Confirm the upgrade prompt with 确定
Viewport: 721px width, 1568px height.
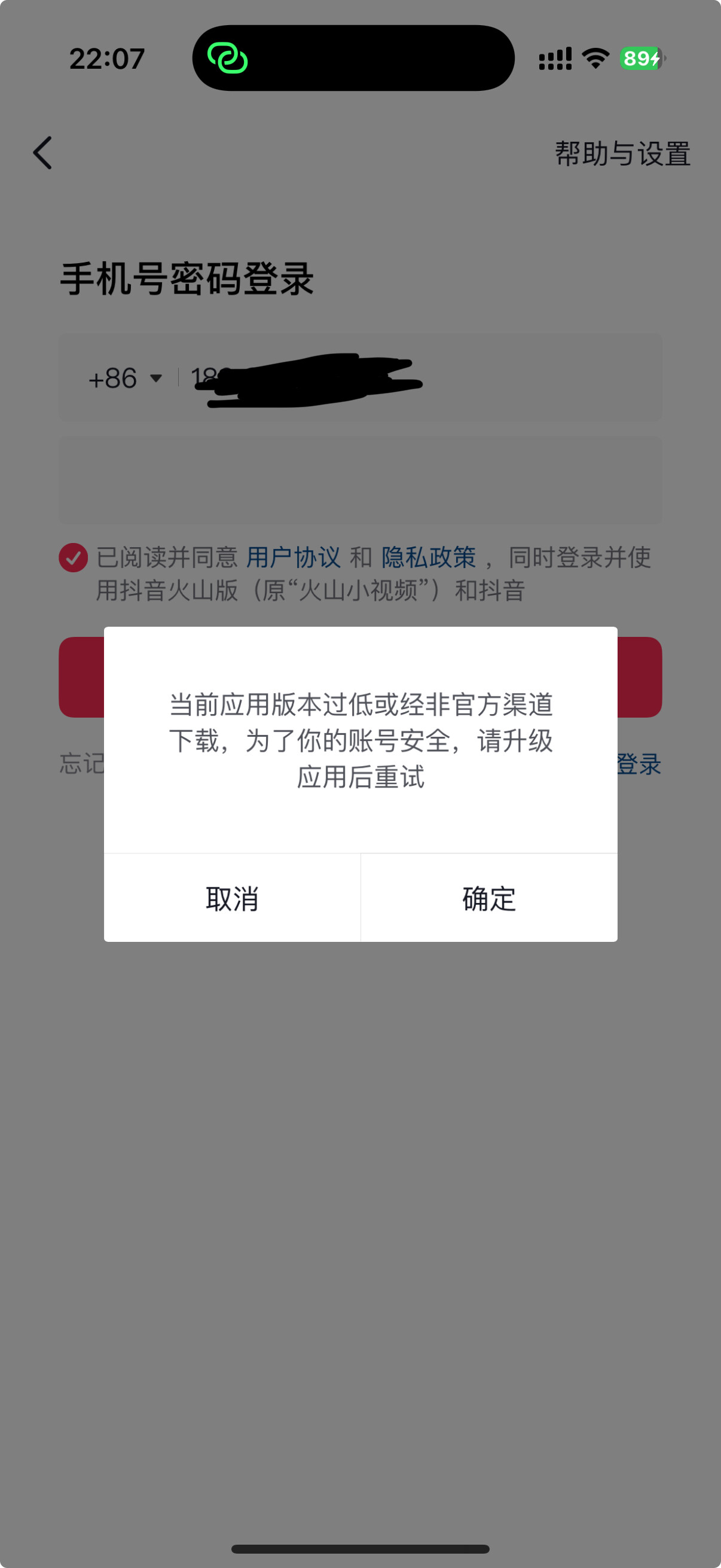489,898
